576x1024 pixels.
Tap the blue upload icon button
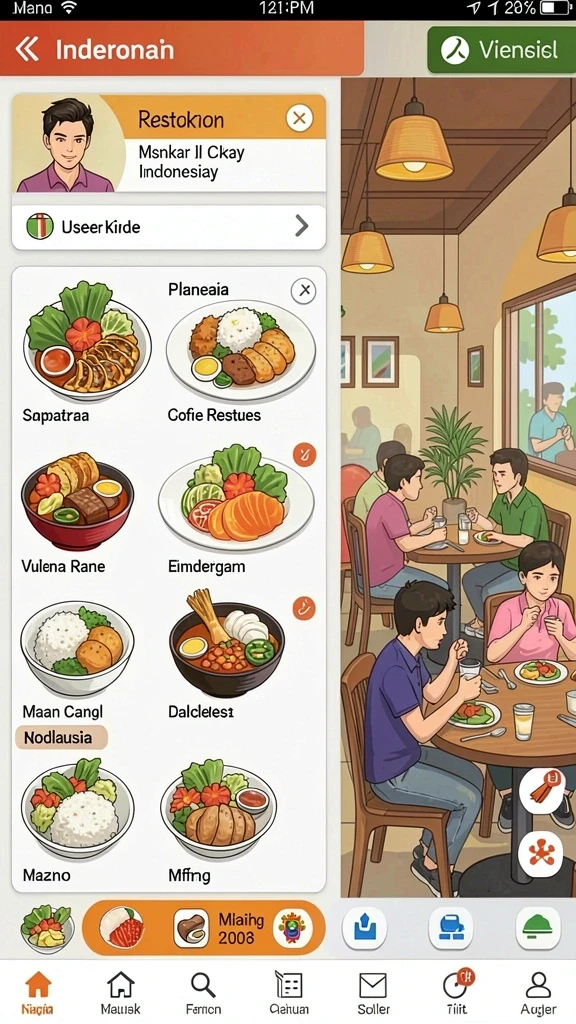click(x=364, y=927)
